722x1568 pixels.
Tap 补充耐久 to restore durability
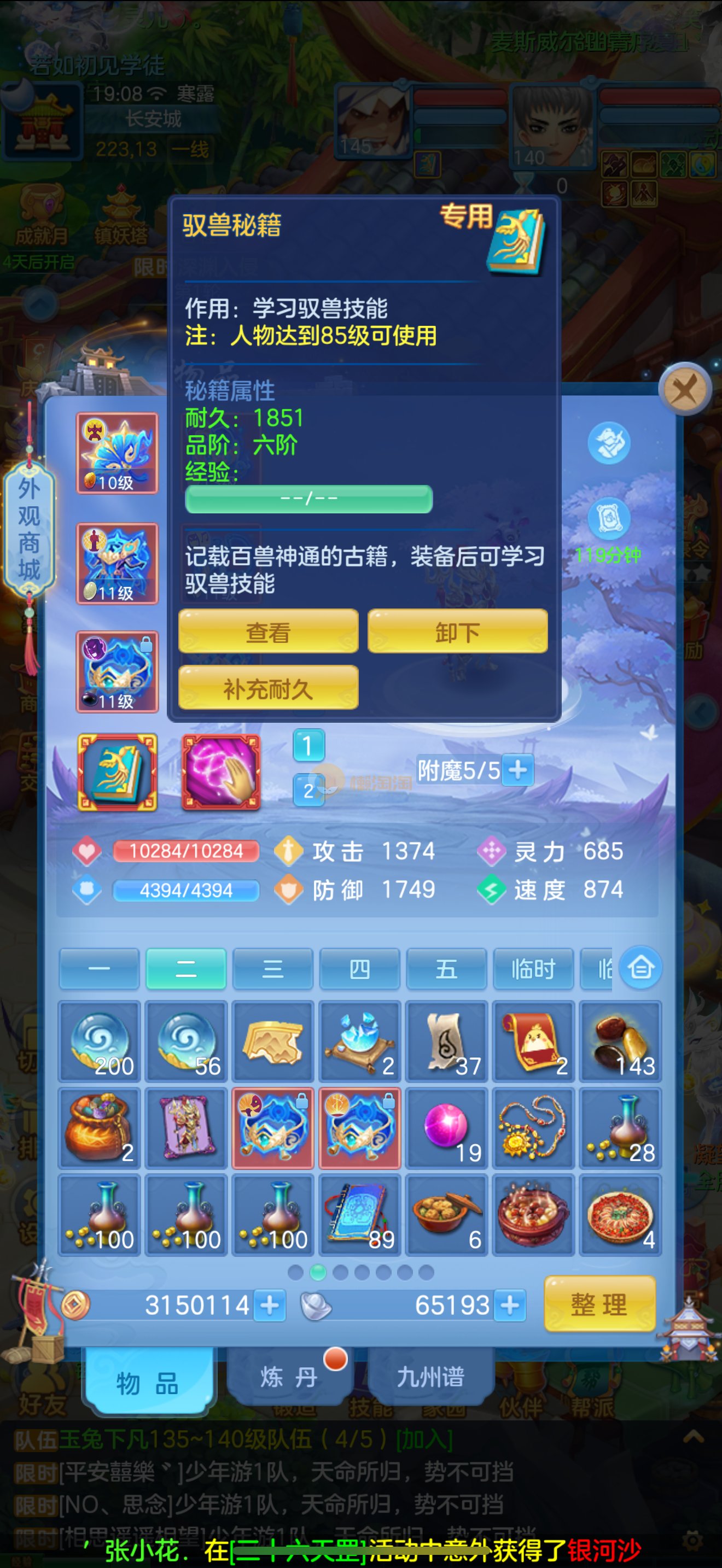click(268, 688)
